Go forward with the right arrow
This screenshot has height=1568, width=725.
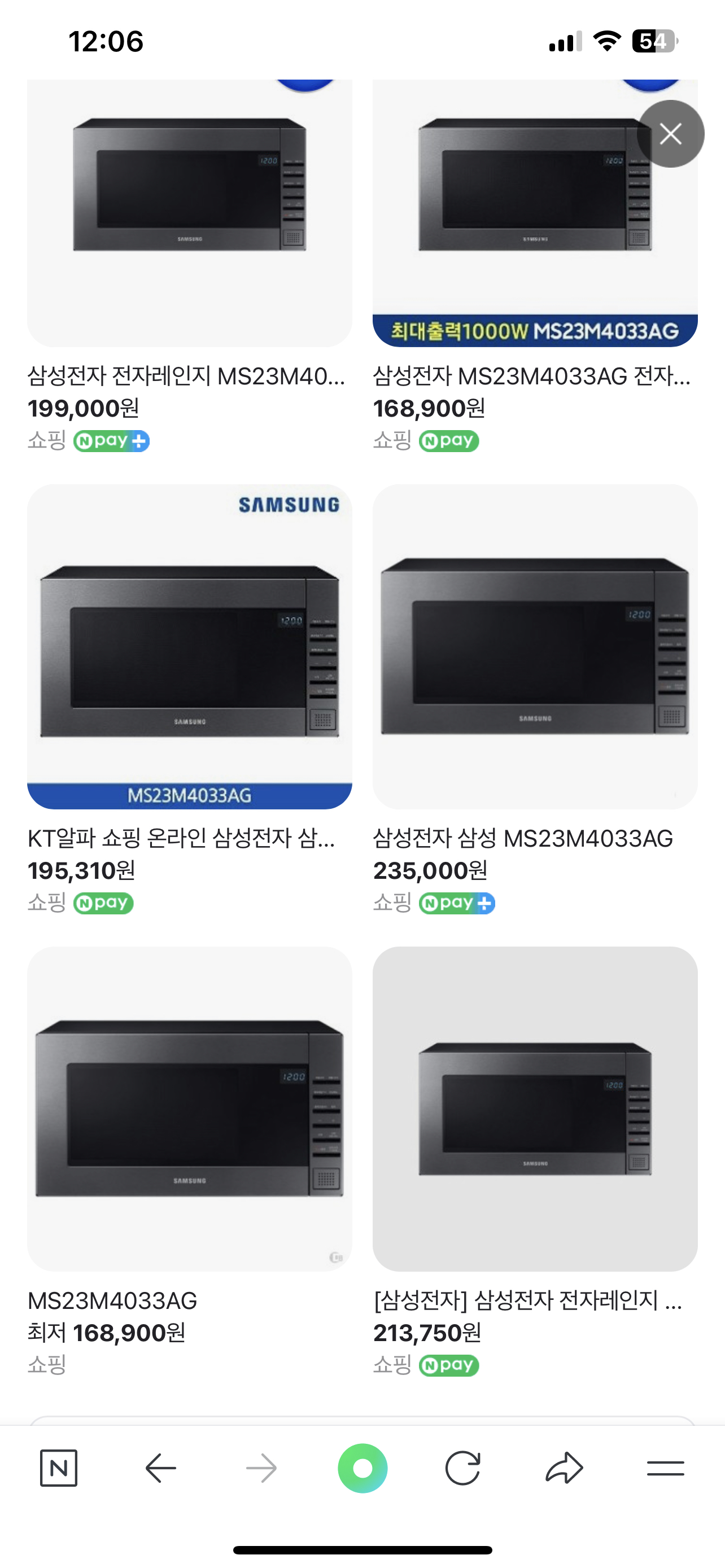click(261, 1468)
